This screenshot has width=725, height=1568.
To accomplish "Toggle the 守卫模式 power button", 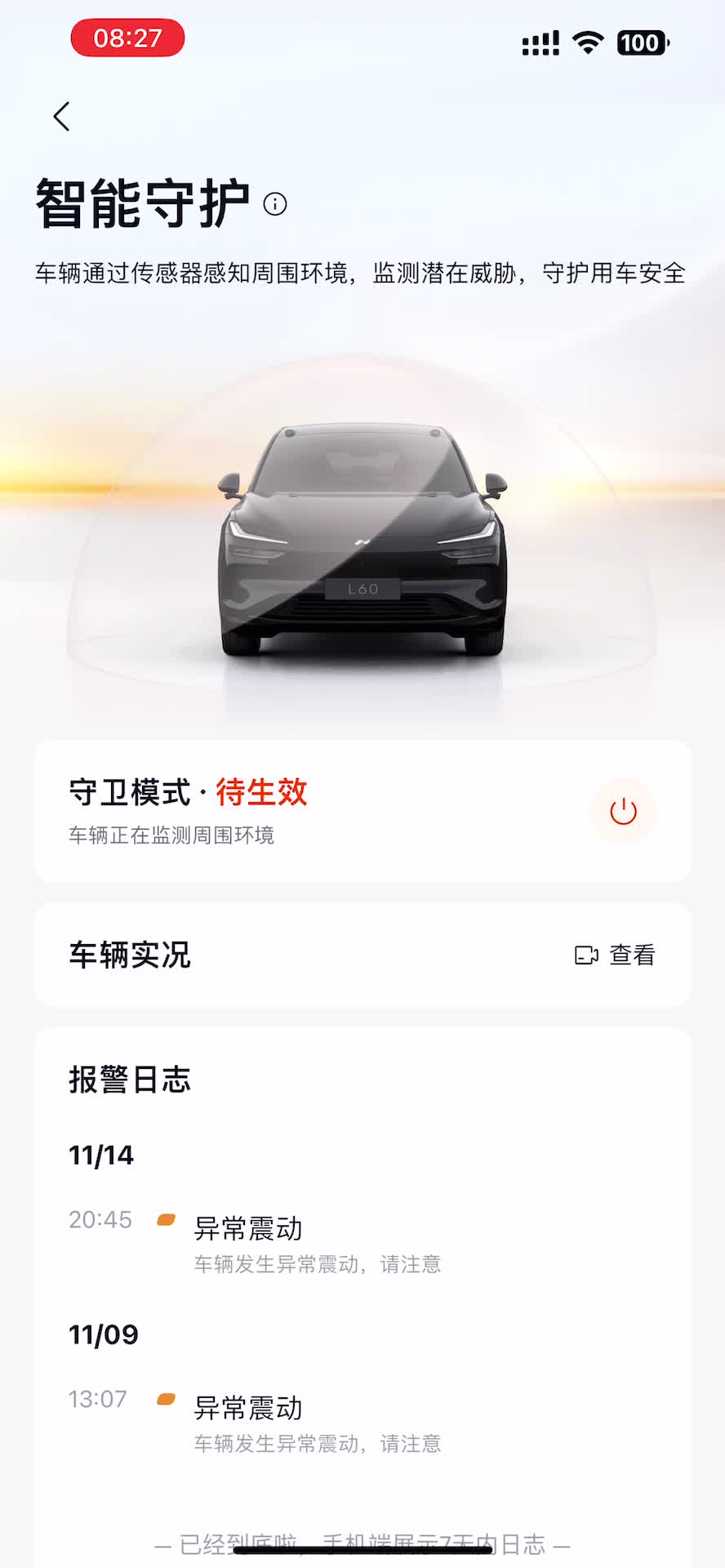I will [x=623, y=812].
